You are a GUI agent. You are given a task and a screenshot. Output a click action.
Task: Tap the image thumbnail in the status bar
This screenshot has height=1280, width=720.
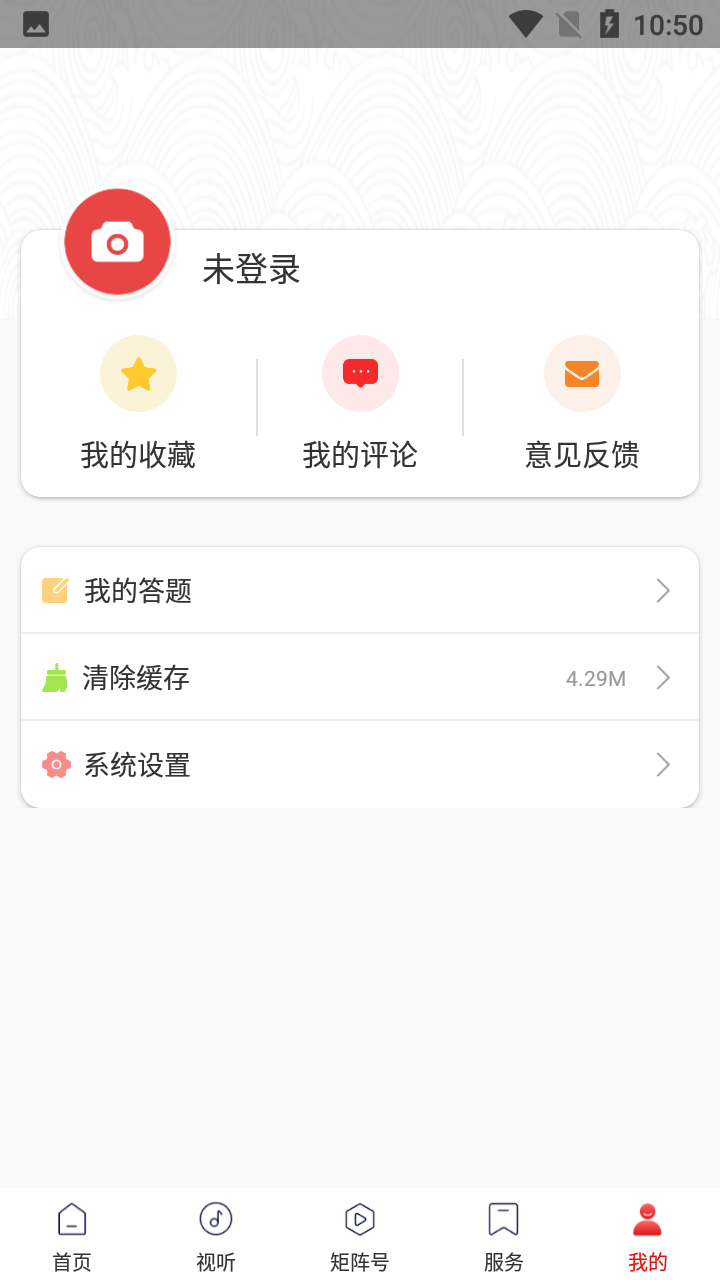[x=36, y=23]
